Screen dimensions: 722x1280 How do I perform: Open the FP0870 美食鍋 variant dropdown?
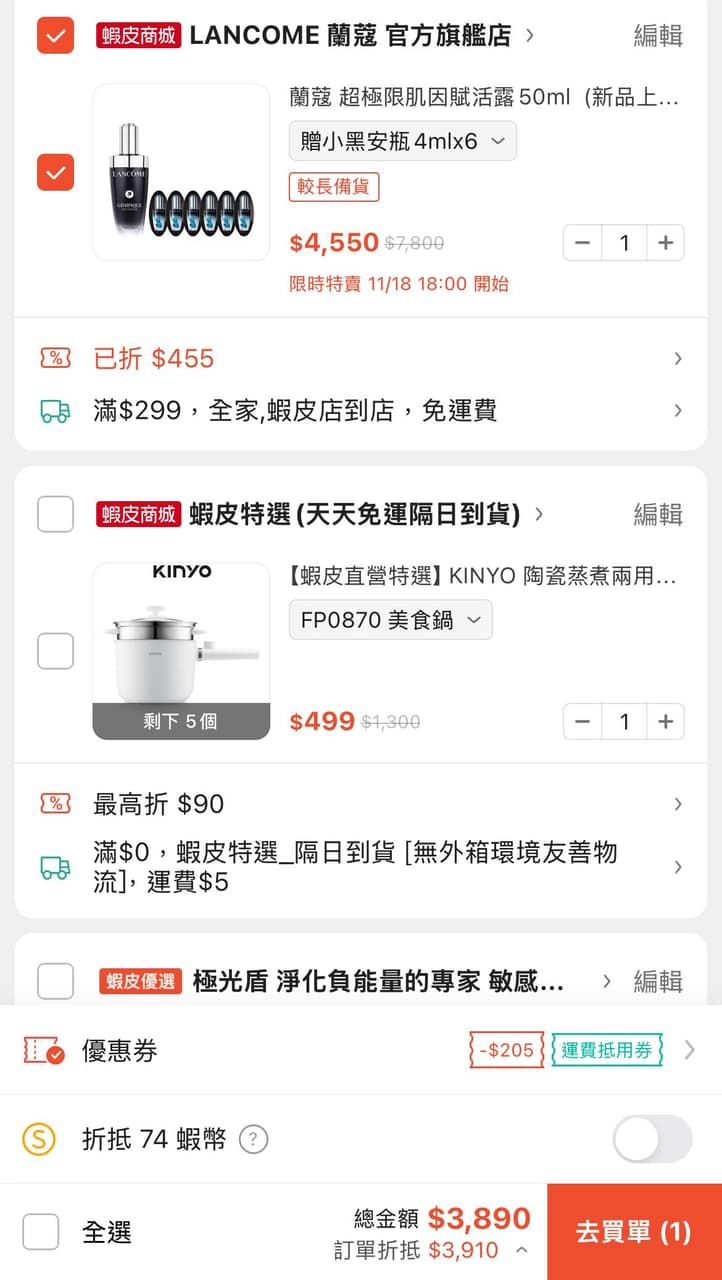point(390,619)
